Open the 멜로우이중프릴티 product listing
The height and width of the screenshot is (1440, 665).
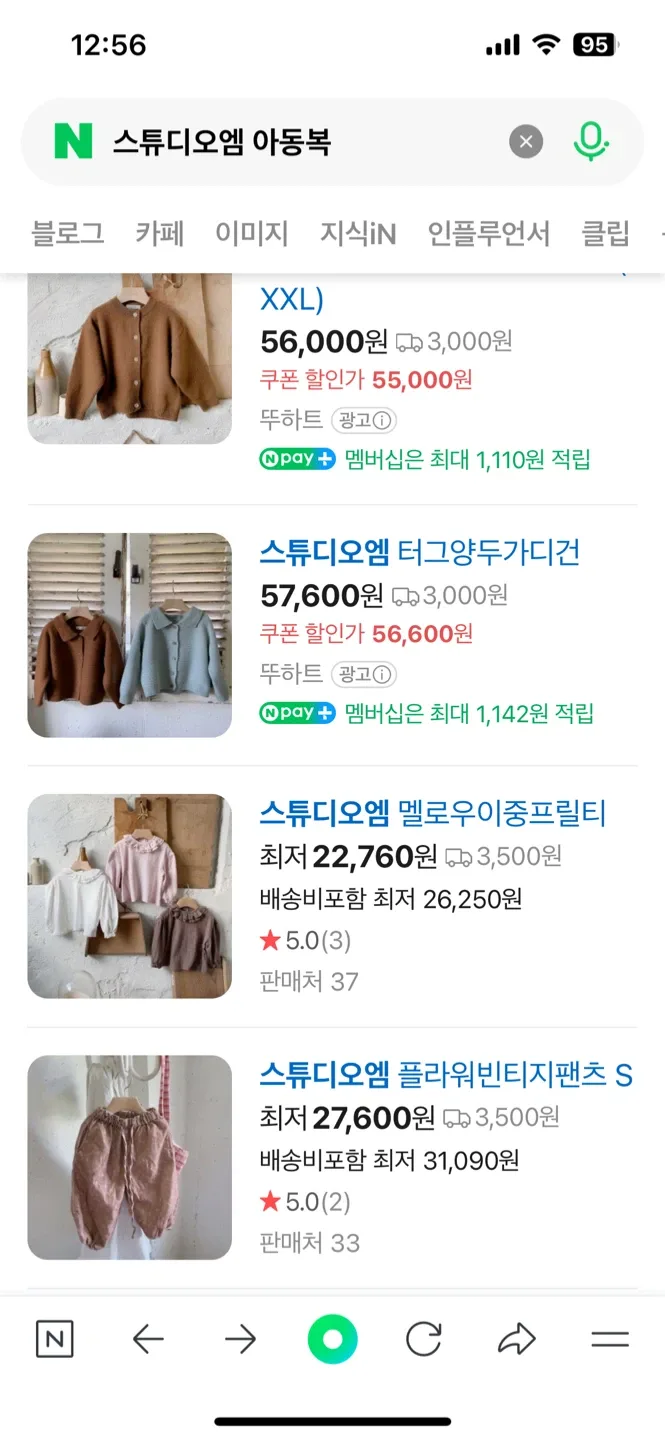(432, 813)
